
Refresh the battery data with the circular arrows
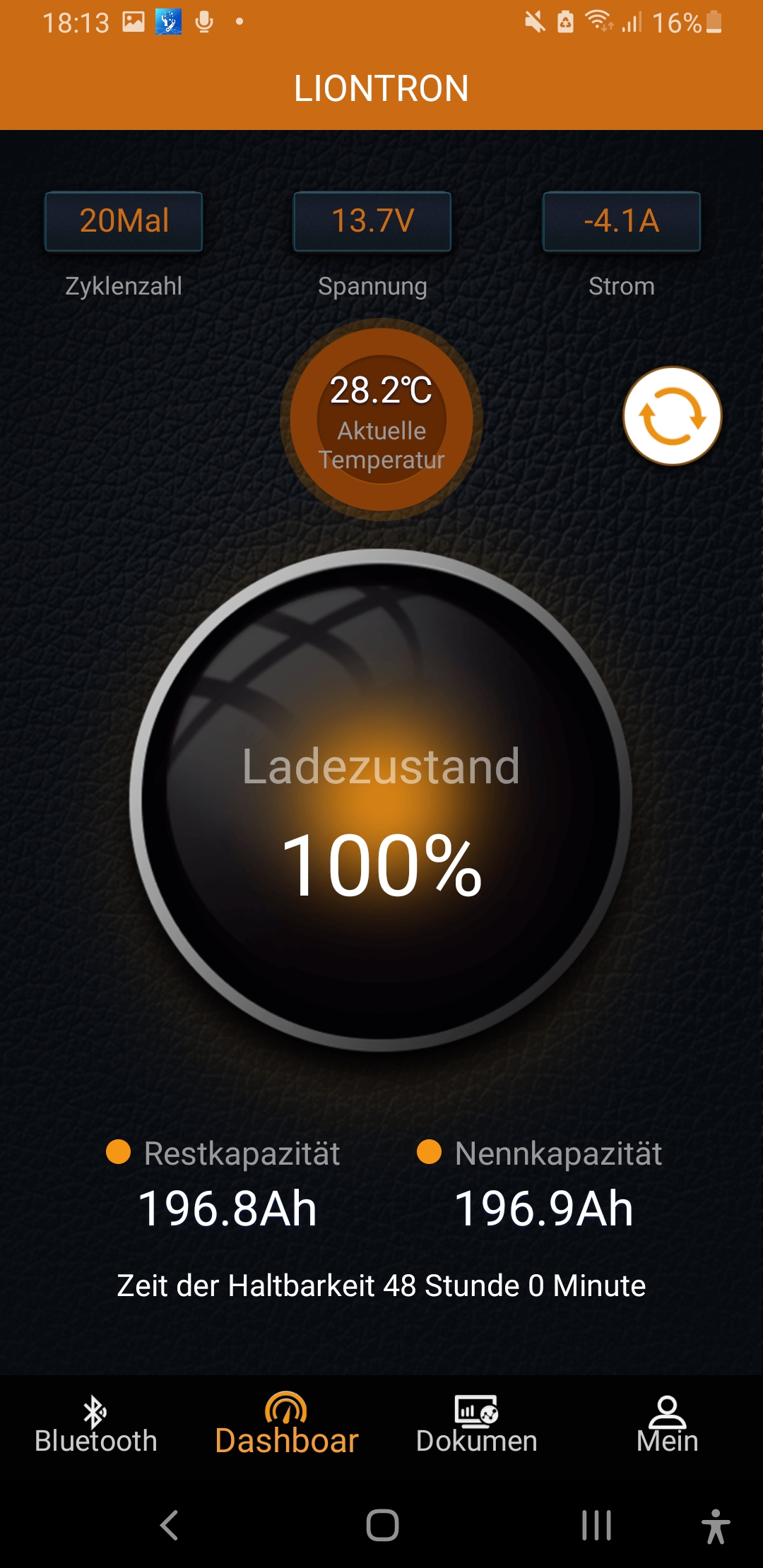pyautogui.click(x=672, y=416)
